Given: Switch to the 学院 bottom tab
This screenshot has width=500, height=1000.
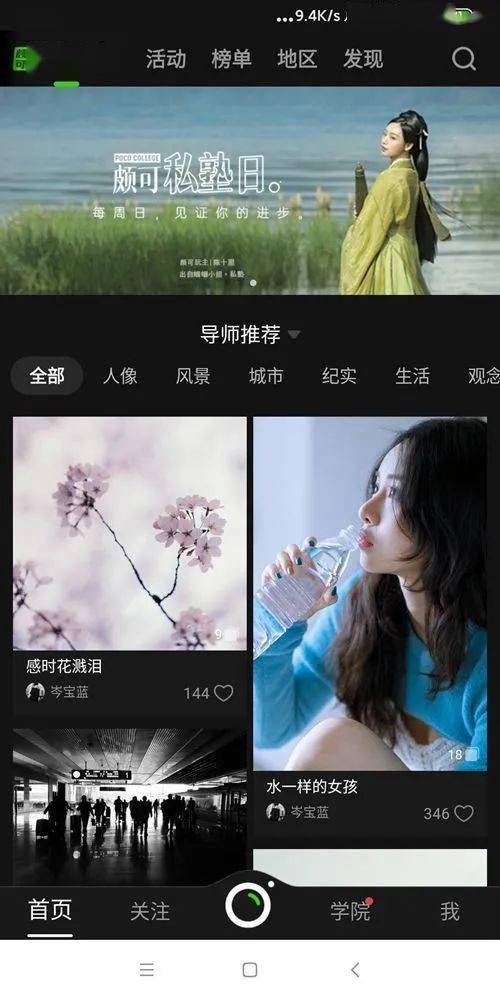Looking at the screenshot, I should pyautogui.click(x=350, y=911).
